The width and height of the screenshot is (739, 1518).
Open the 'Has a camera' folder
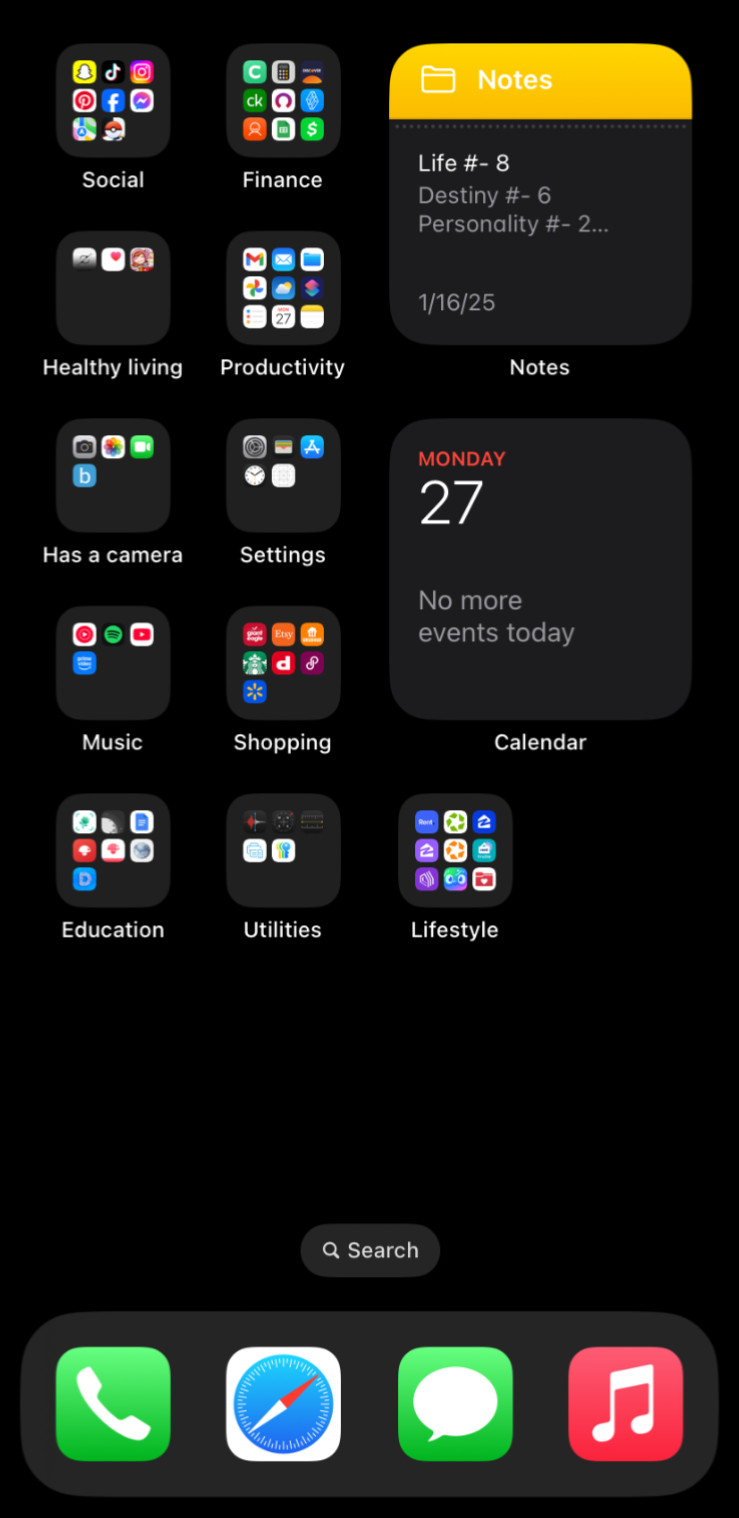click(x=112, y=475)
